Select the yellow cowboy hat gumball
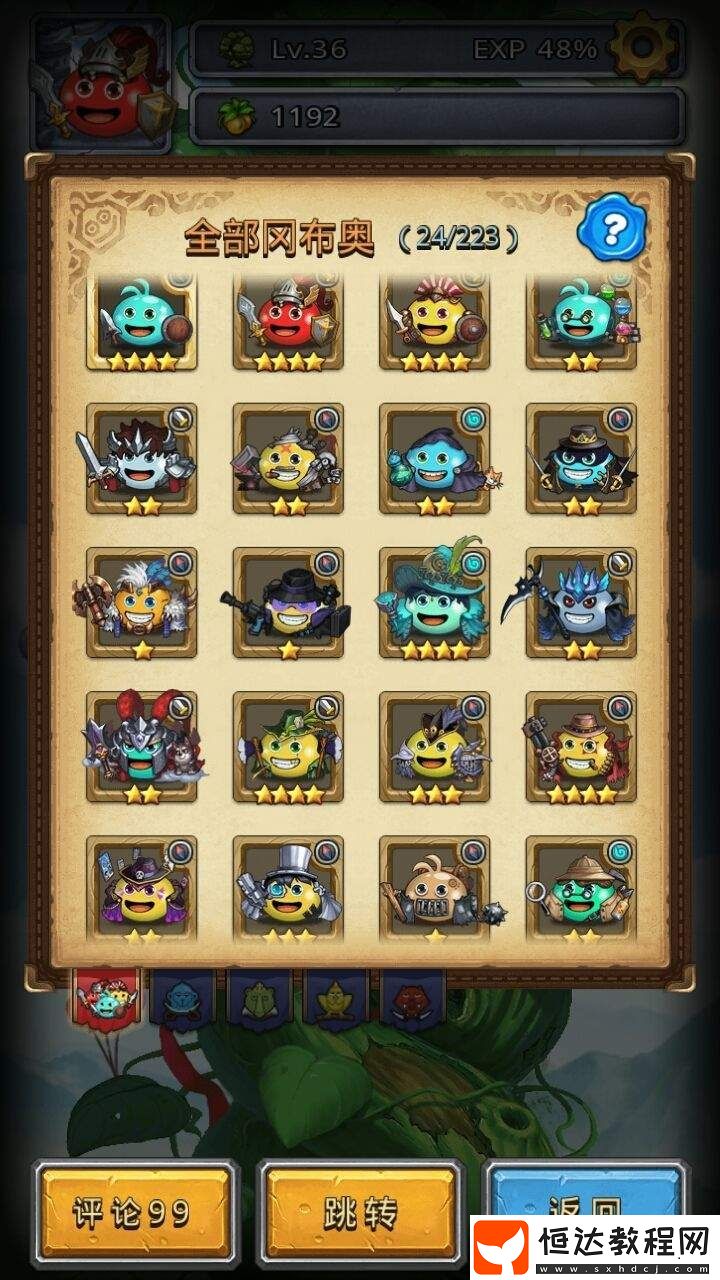The image size is (720, 1280). 580,745
